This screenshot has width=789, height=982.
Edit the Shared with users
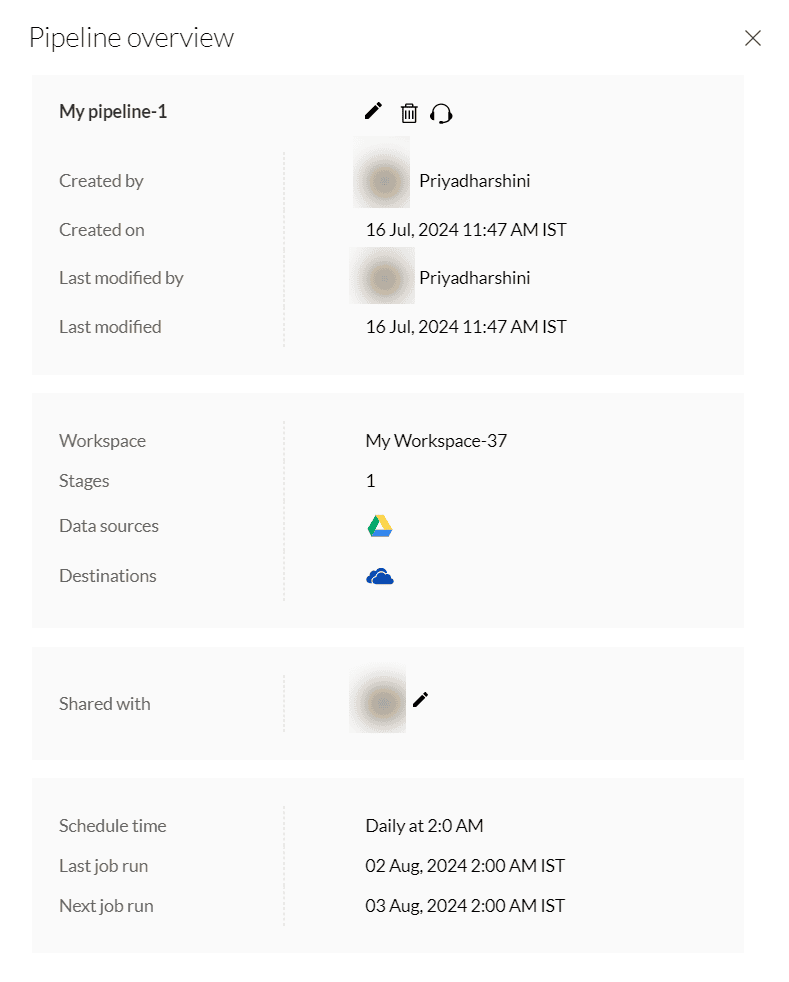point(420,699)
